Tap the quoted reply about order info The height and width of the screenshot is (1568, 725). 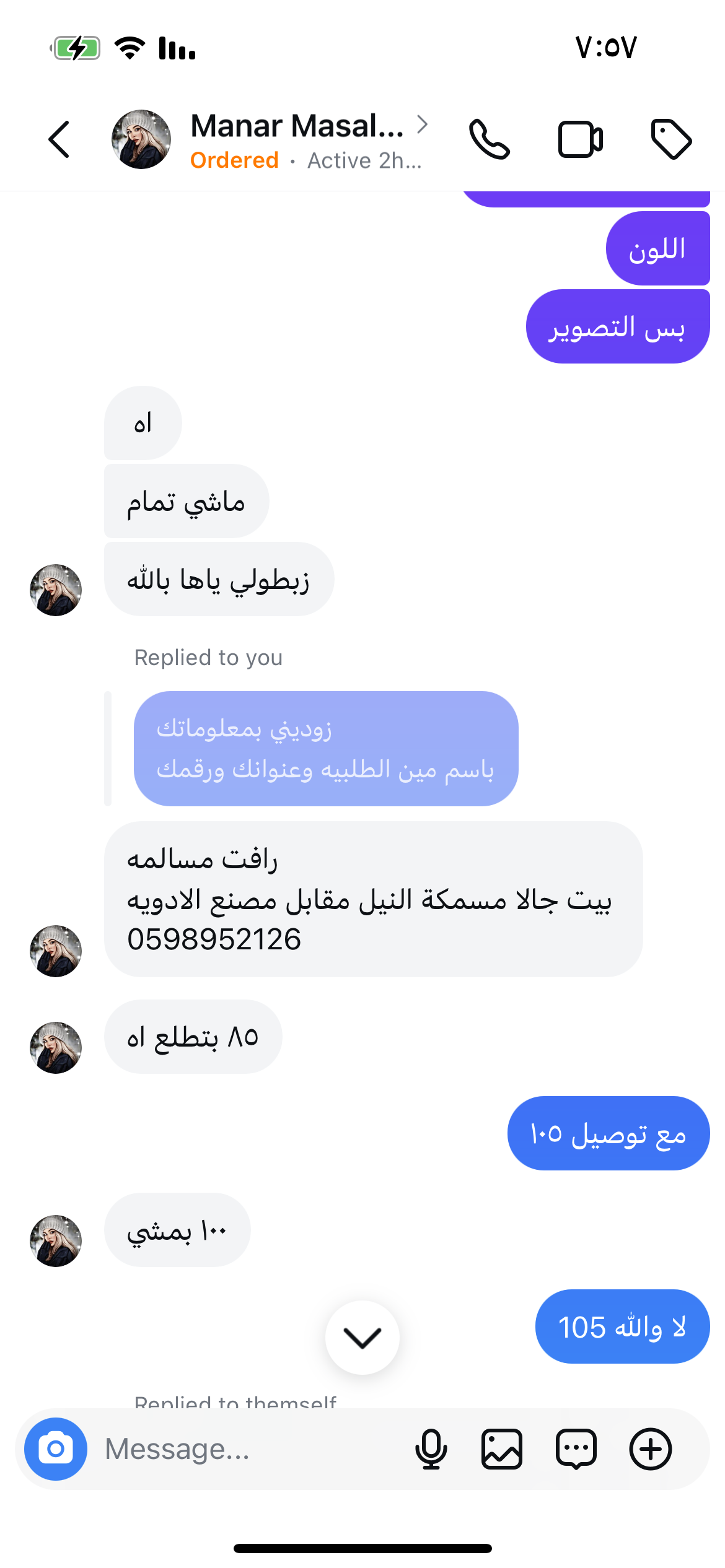(326, 748)
